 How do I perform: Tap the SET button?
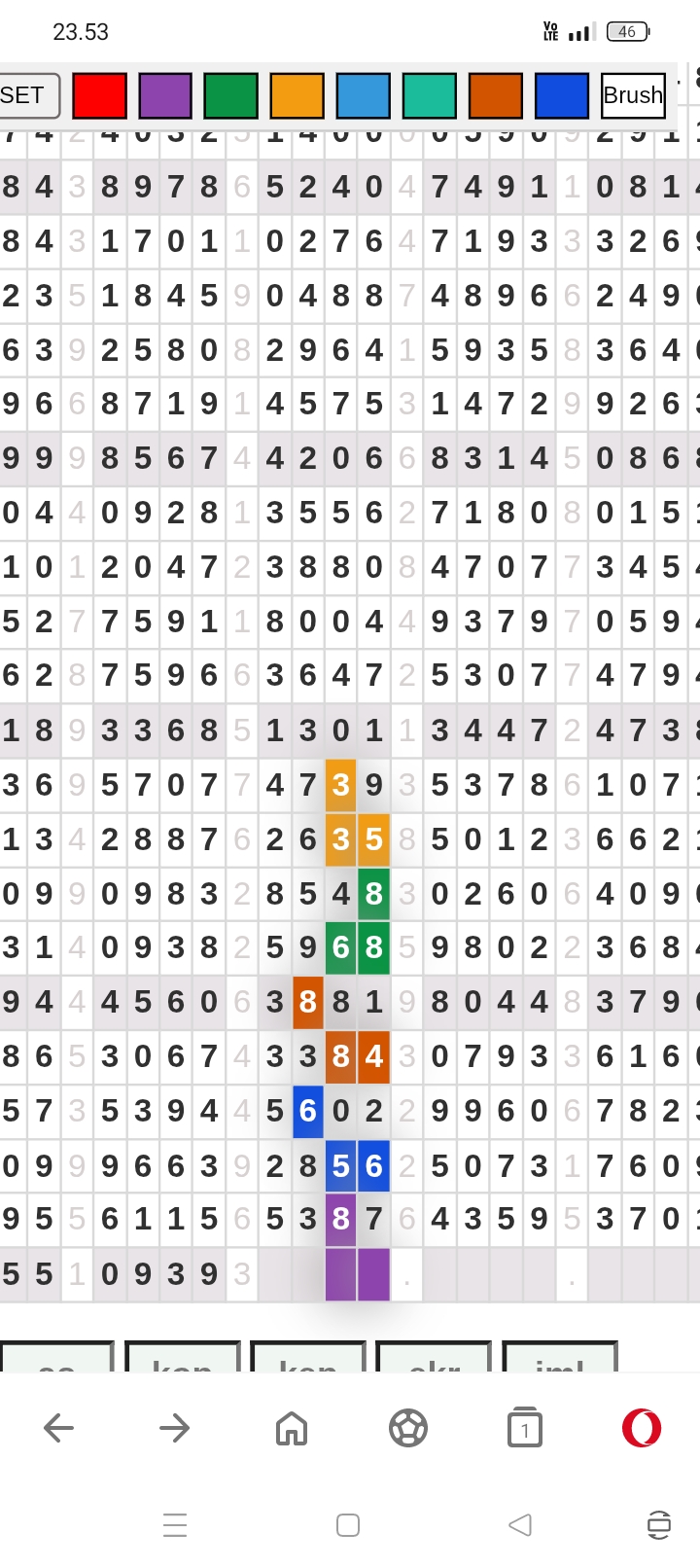[x=28, y=95]
